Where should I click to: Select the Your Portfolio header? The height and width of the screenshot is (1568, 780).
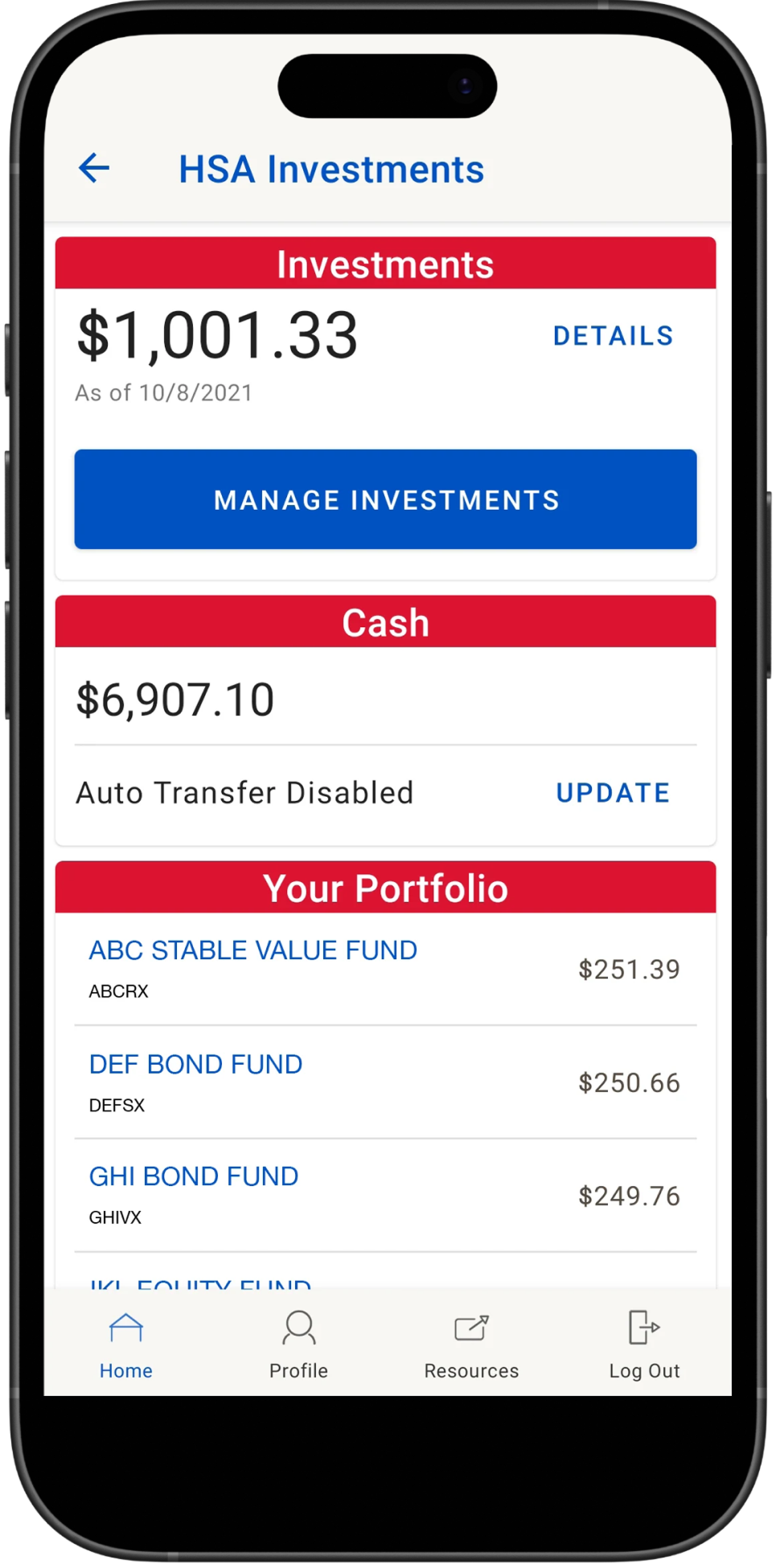(x=386, y=888)
